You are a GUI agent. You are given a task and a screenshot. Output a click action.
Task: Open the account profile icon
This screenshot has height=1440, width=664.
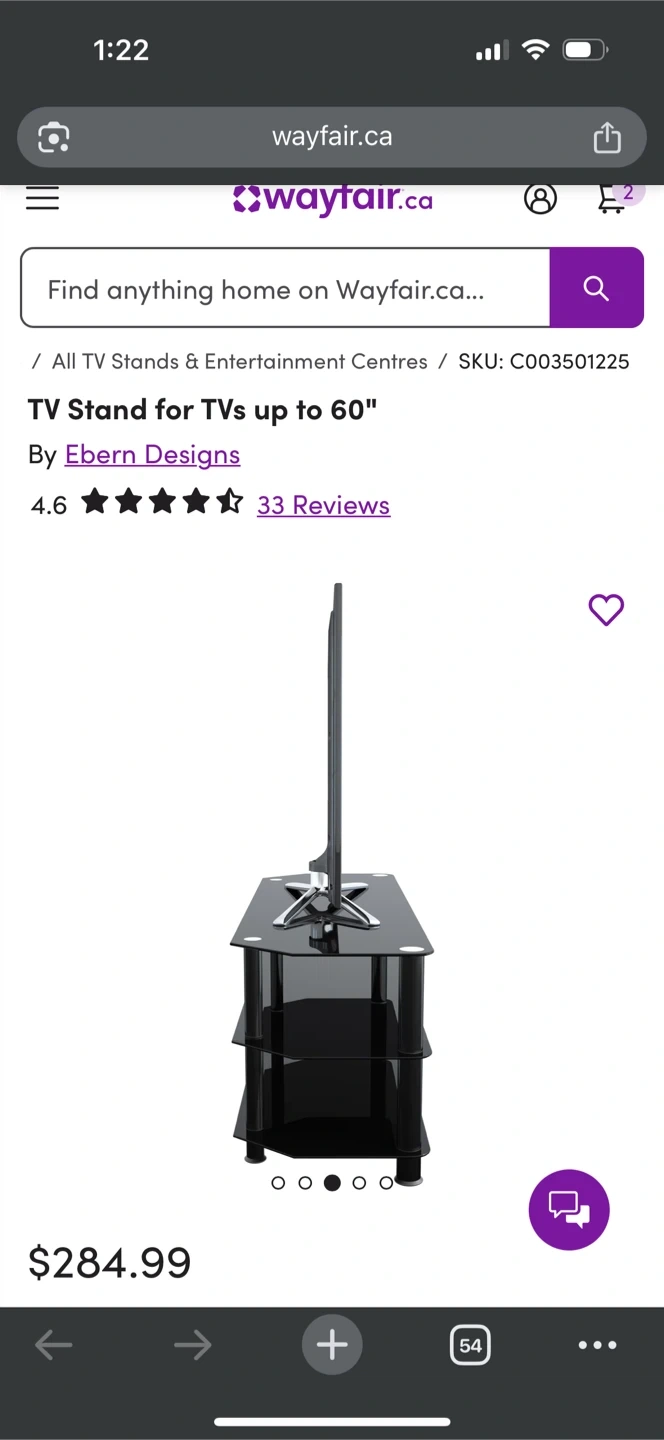(540, 199)
